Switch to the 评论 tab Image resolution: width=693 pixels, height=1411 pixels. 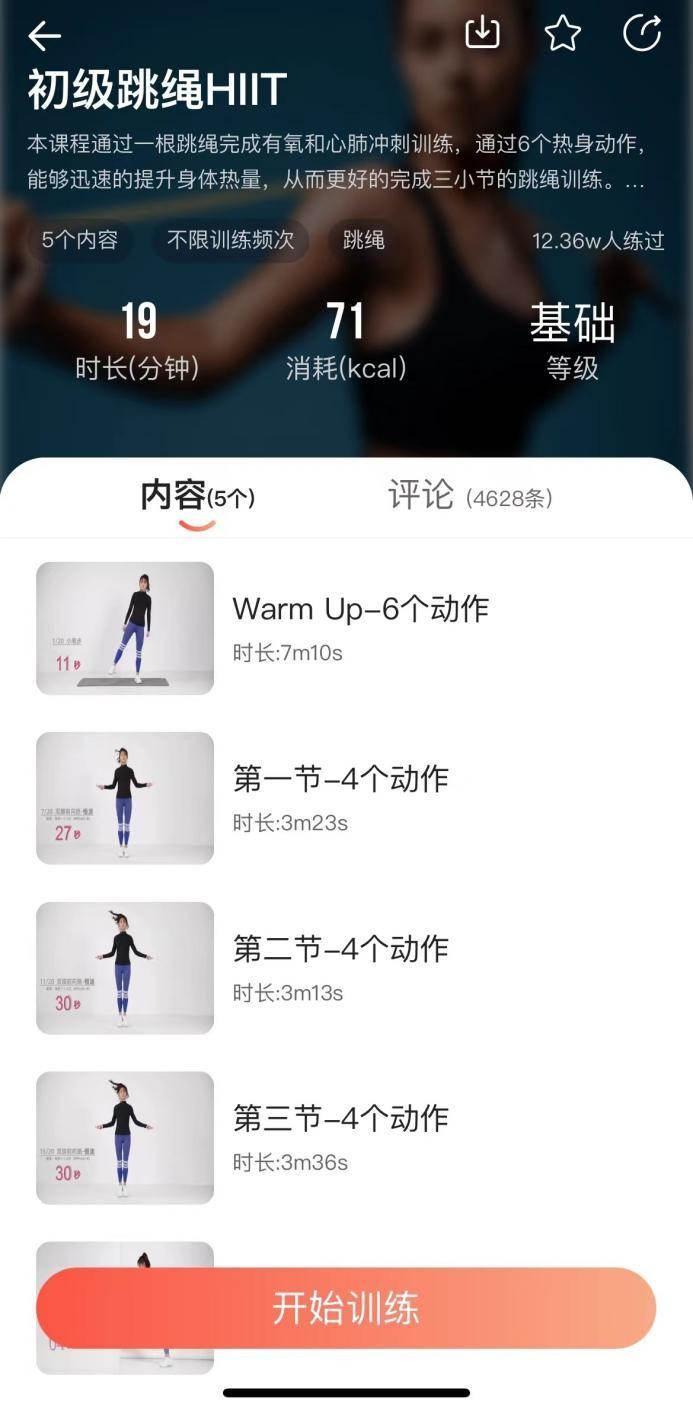point(469,496)
